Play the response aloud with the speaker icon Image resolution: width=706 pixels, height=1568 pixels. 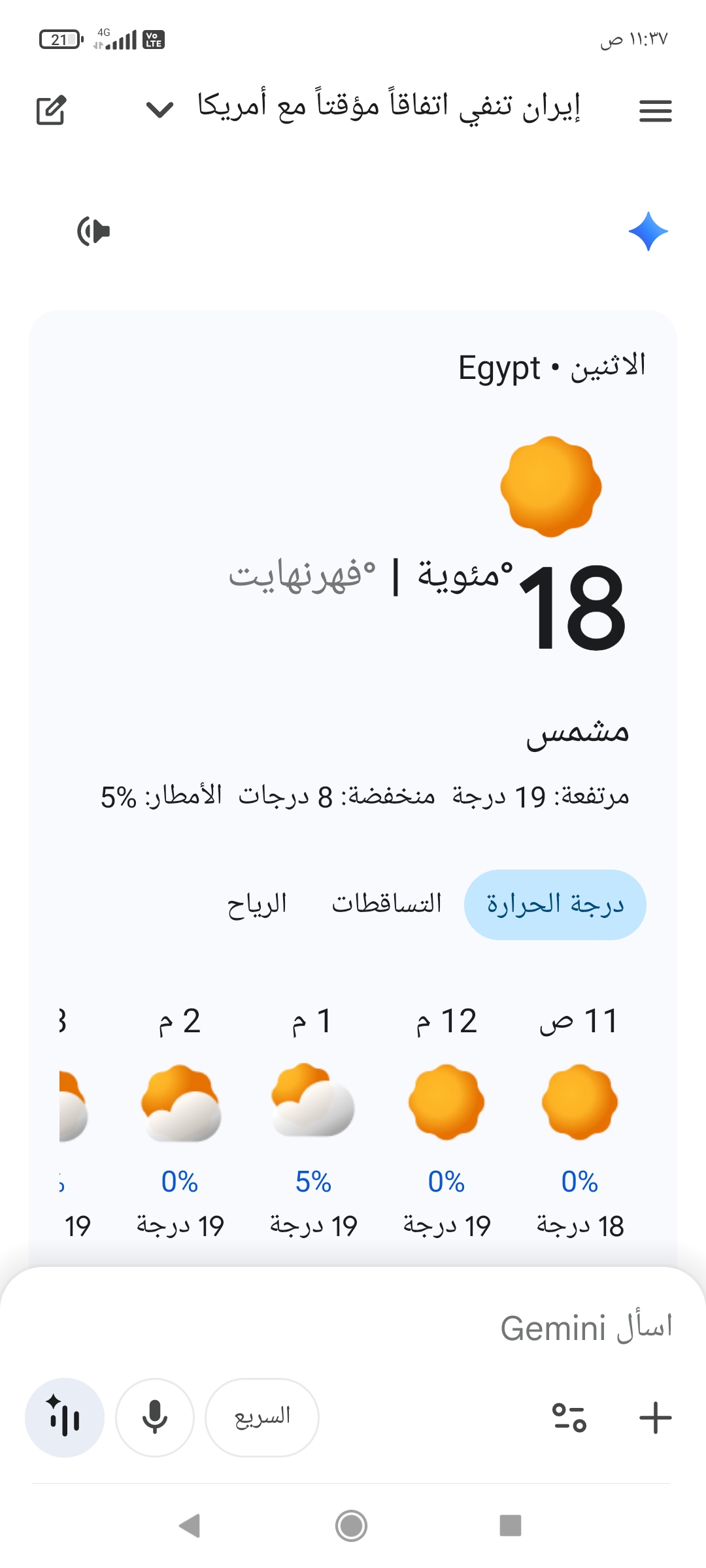pyautogui.click(x=93, y=231)
